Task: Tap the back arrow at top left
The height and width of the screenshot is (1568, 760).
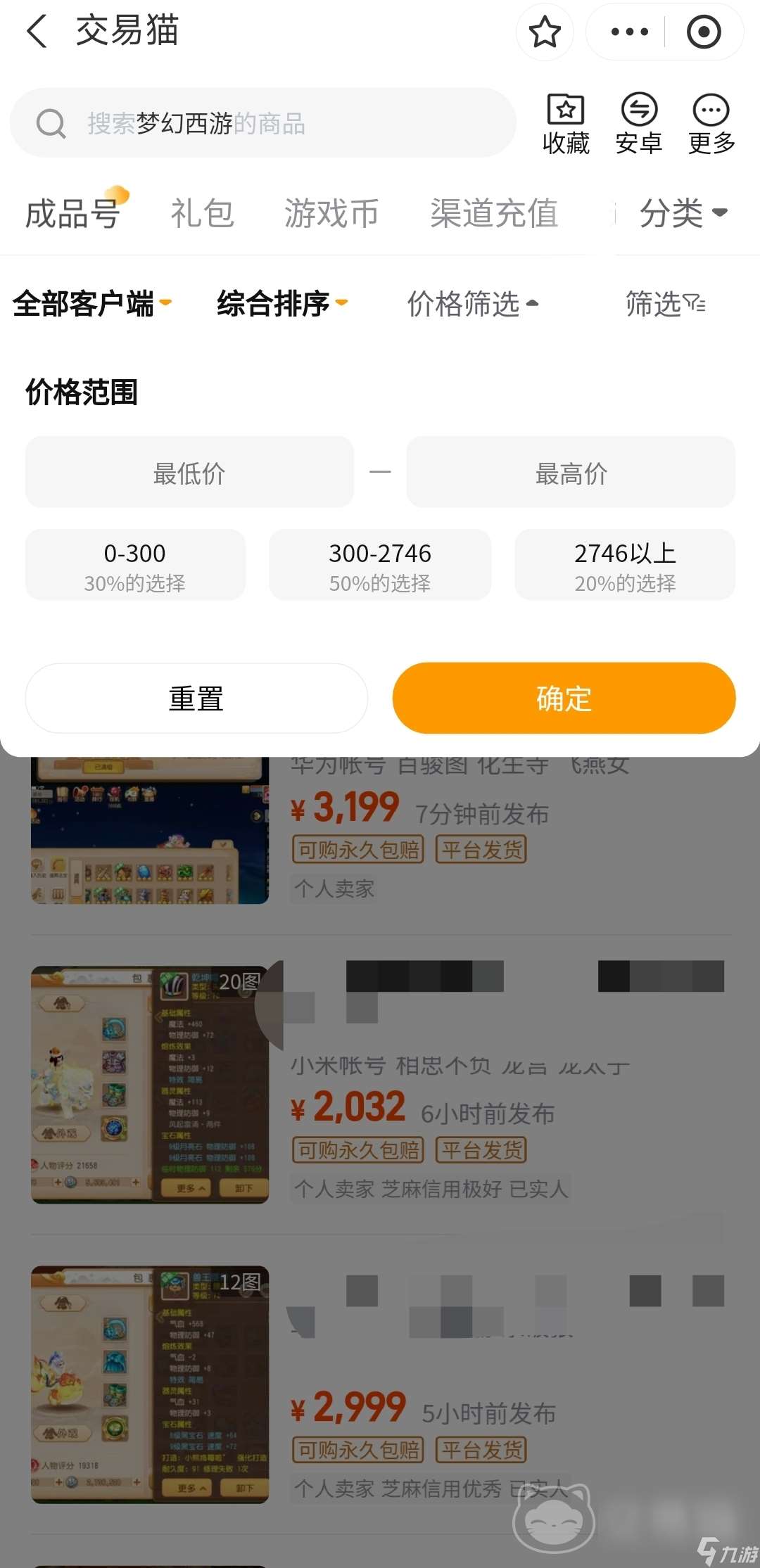Action: click(37, 32)
